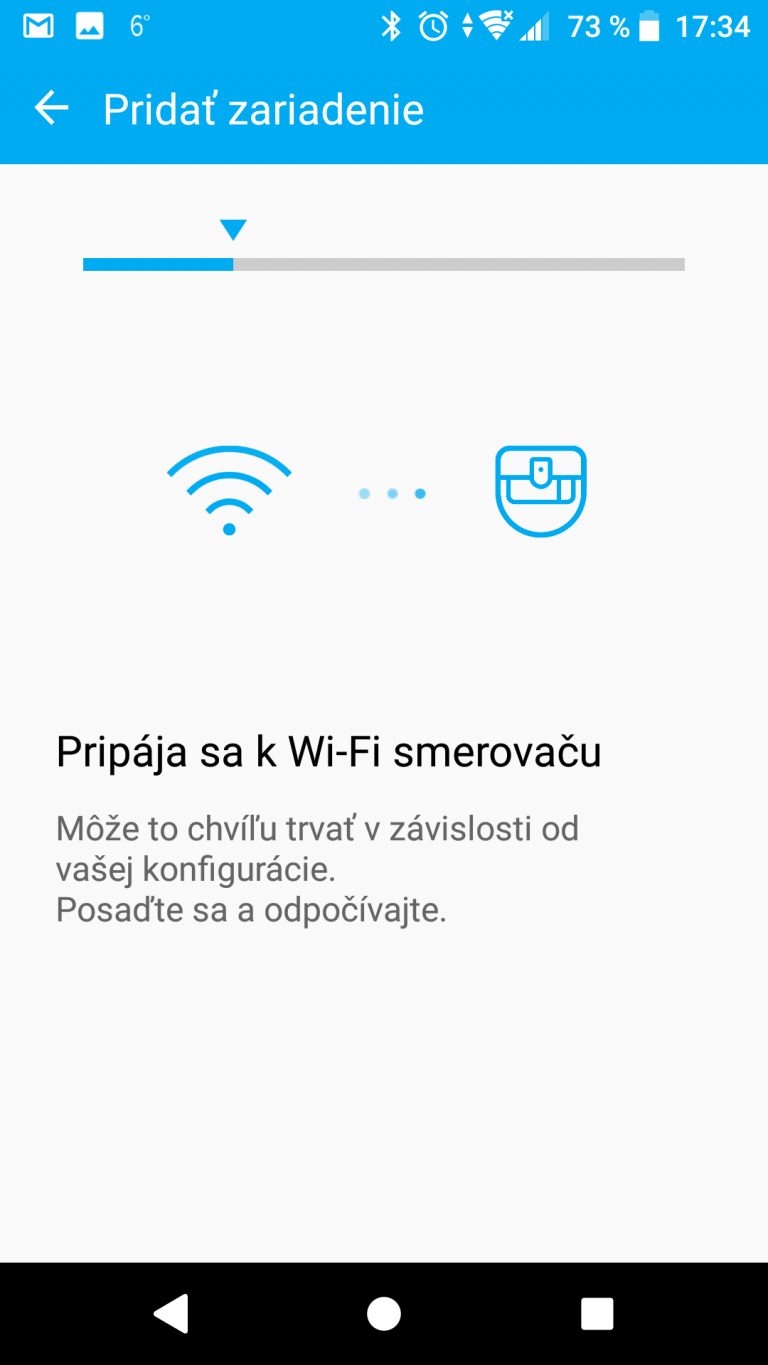Go back from Pridať zariadenie screen

coord(51,108)
